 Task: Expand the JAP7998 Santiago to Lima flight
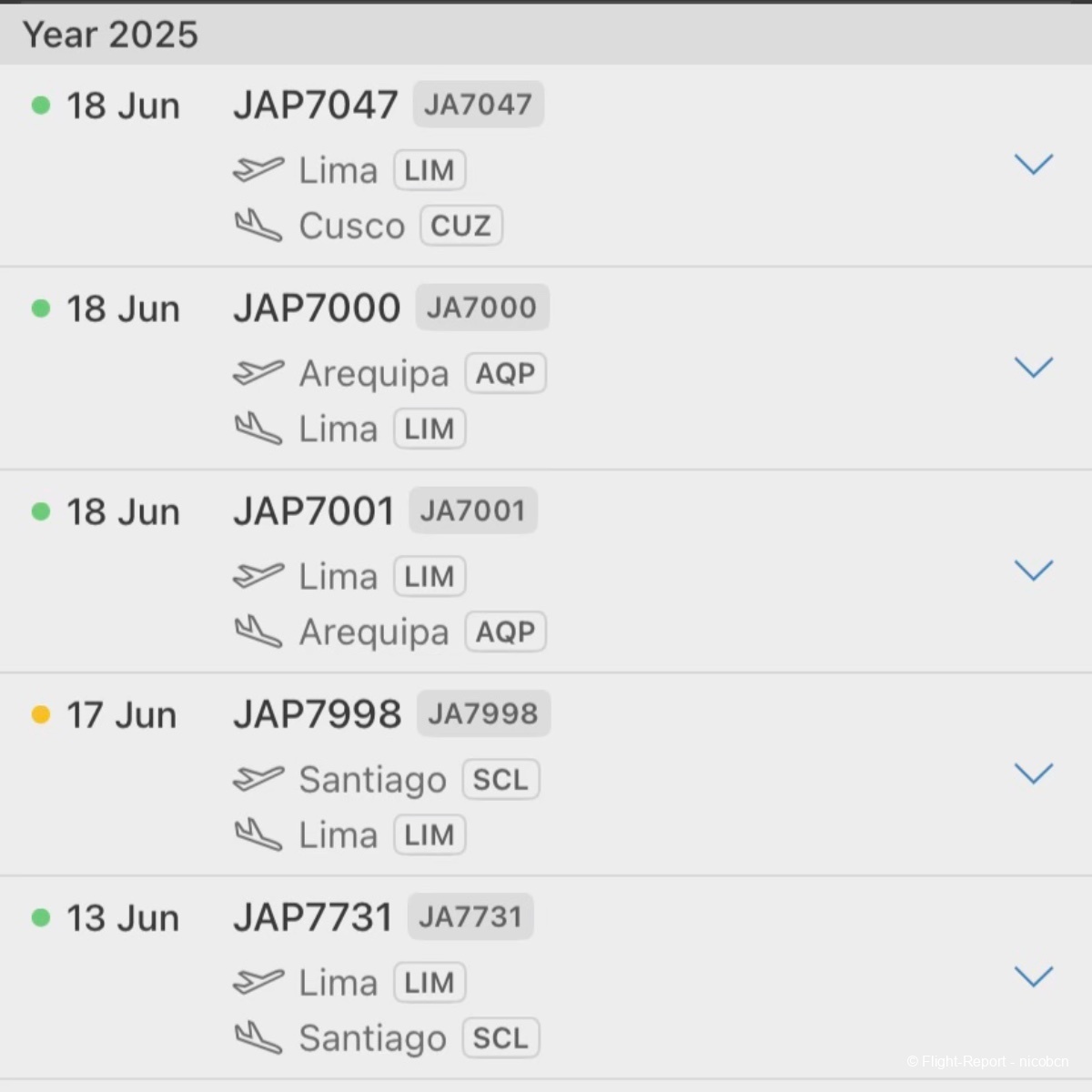point(1033,773)
